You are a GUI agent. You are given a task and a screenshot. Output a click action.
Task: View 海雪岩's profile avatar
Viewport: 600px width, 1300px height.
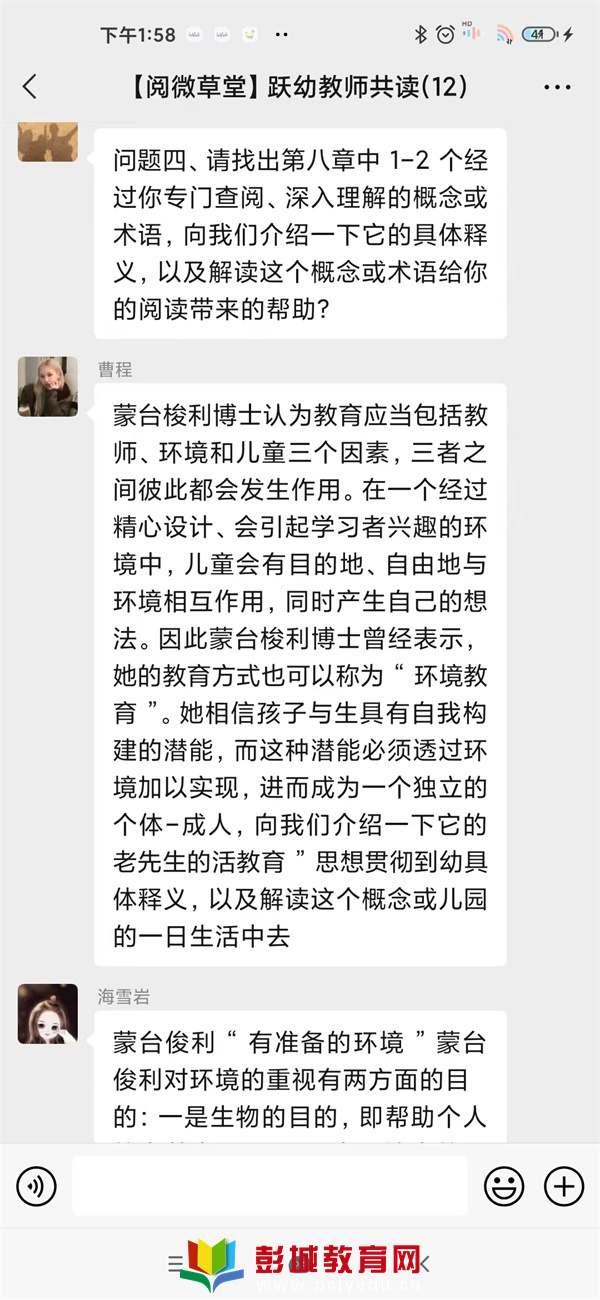[x=47, y=1013]
